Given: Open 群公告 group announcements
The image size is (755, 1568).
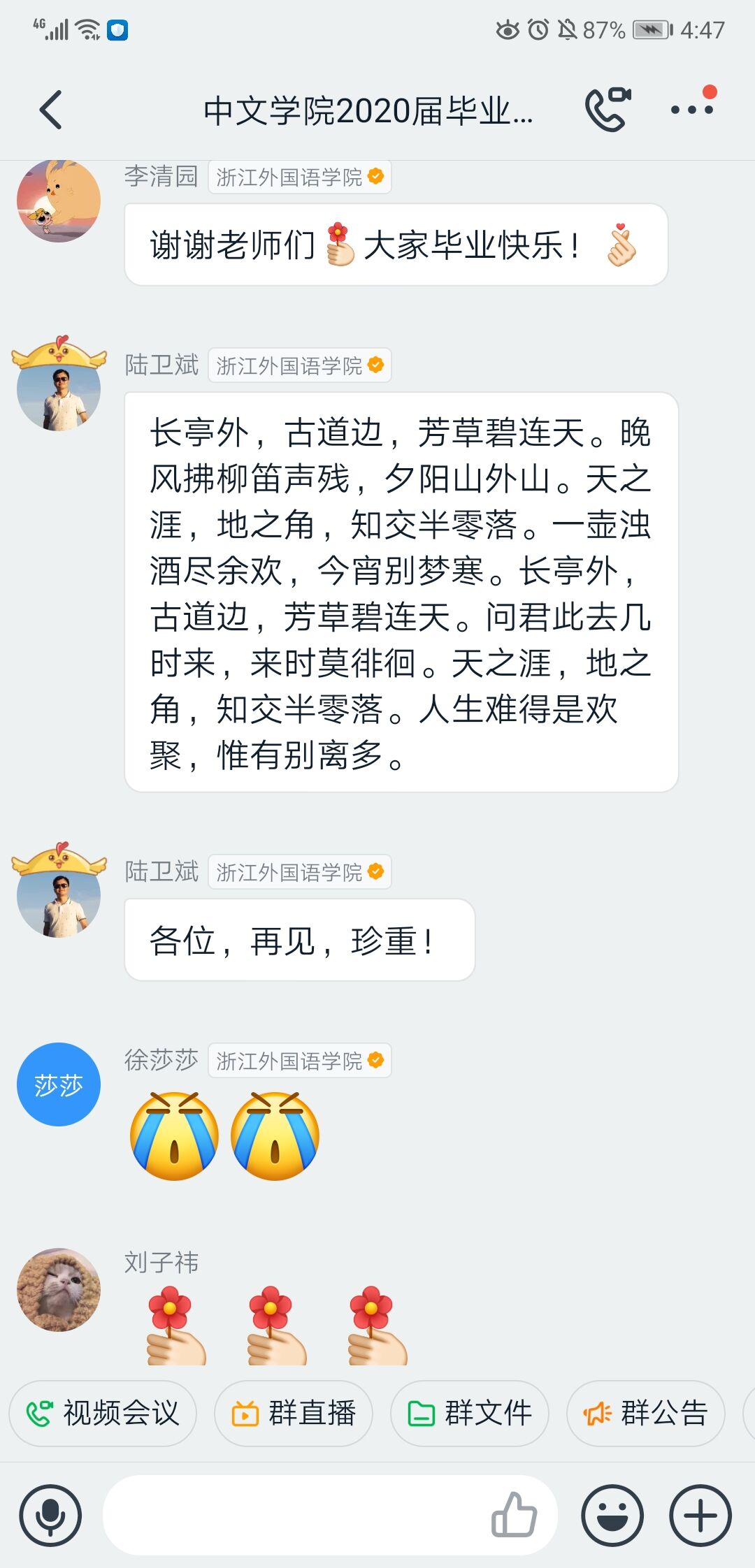Looking at the screenshot, I should [x=646, y=1413].
